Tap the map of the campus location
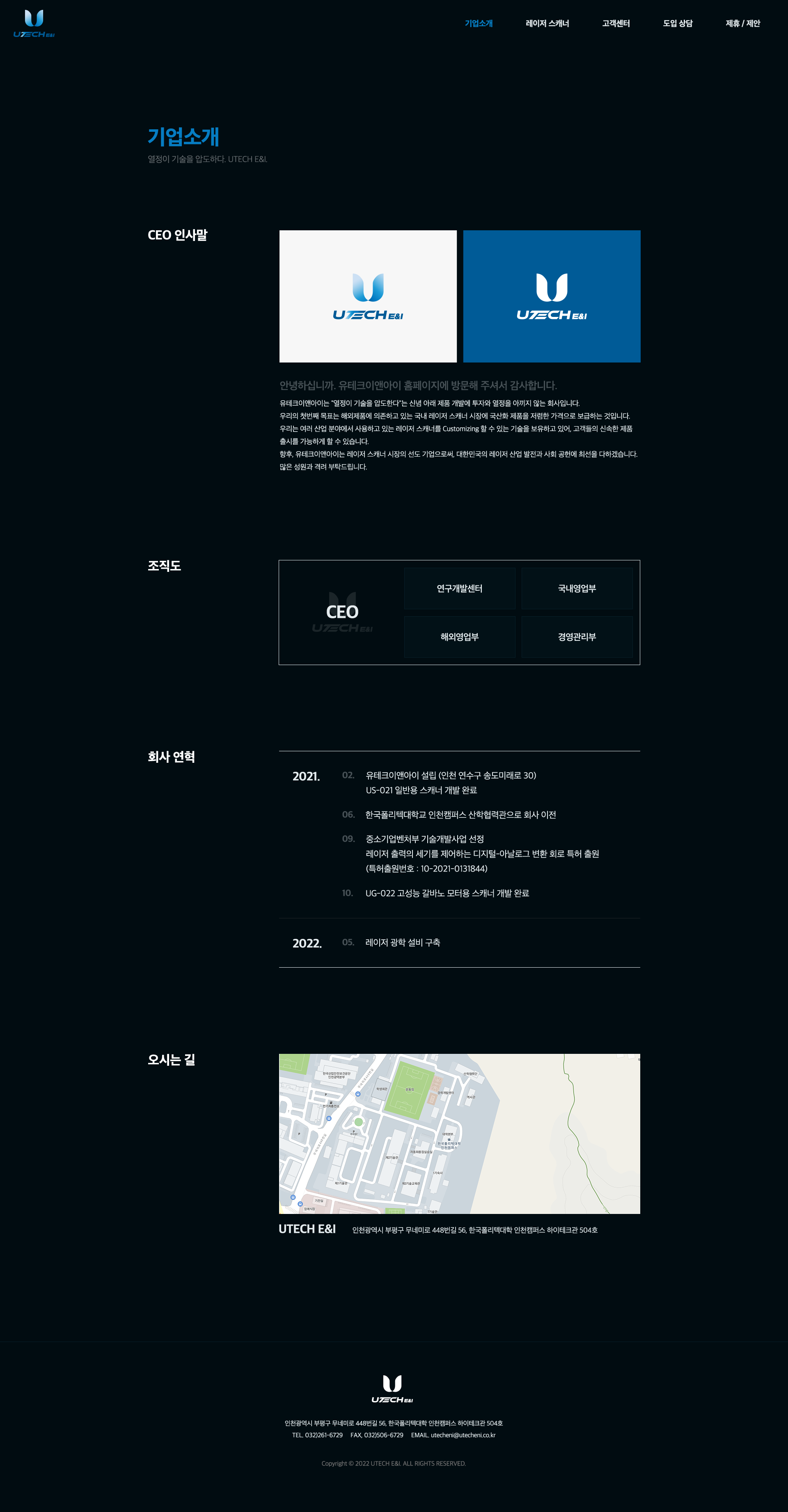Image resolution: width=788 pixels, height=1512 pixels. click(459, 1133)
